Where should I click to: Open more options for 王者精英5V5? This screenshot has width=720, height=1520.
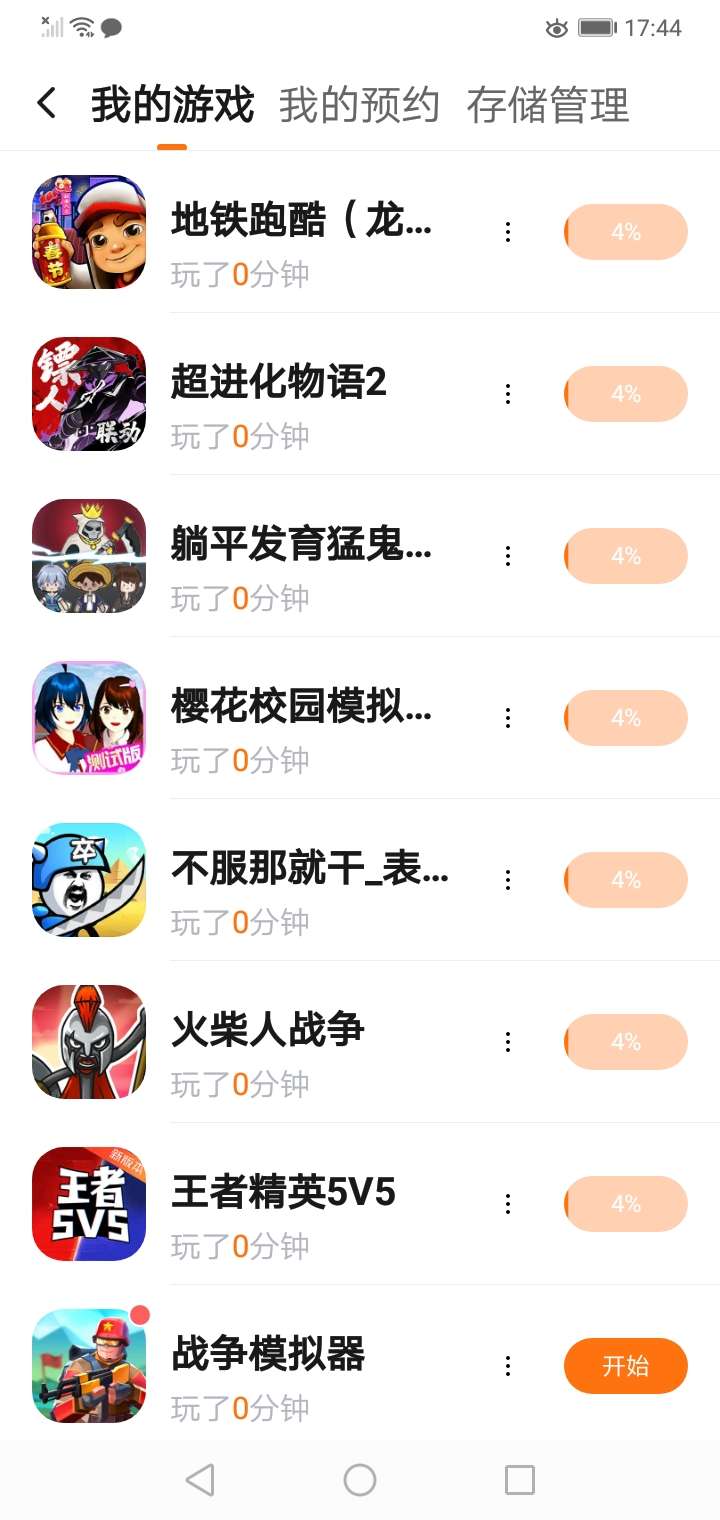coord(508,1204)
